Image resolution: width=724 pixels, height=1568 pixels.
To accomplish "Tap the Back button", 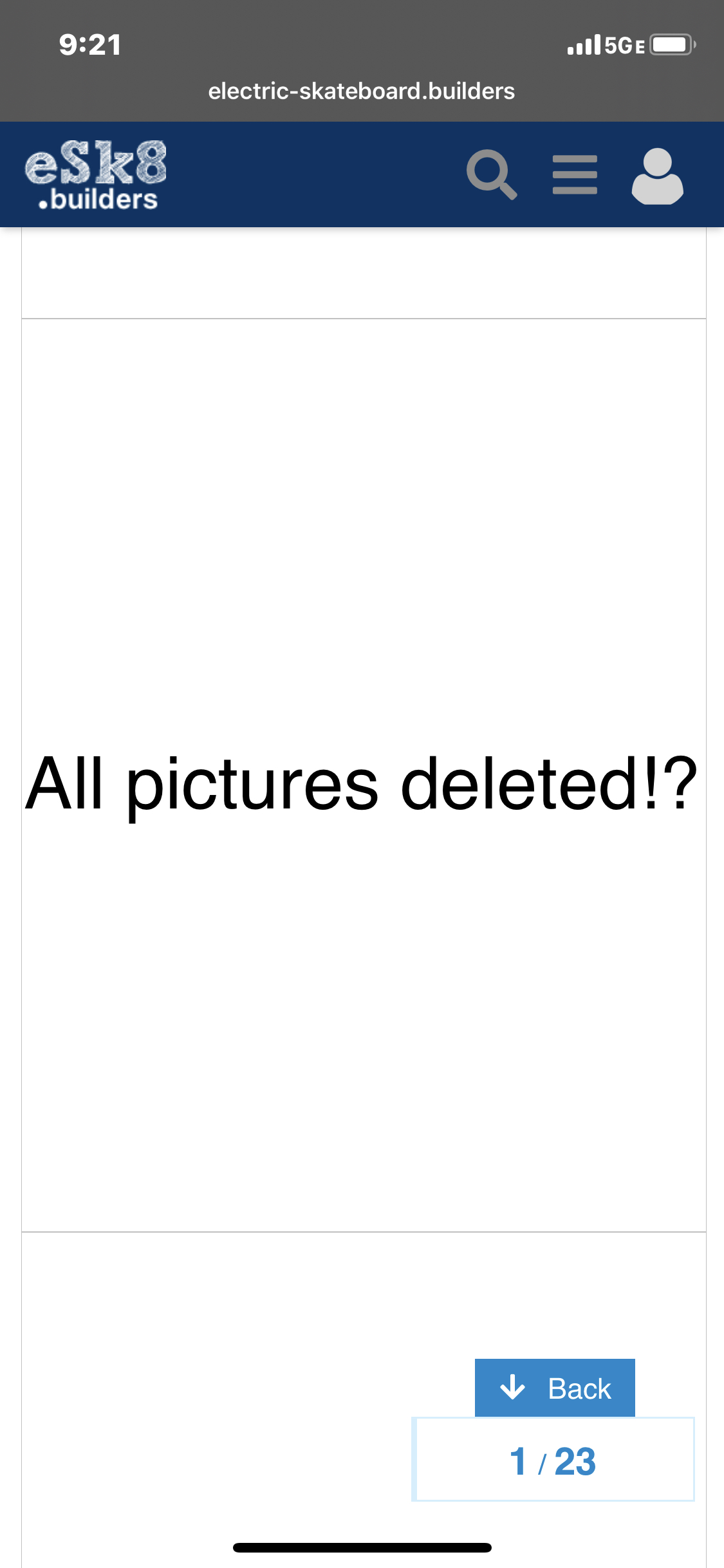I will coord(555,1388).
